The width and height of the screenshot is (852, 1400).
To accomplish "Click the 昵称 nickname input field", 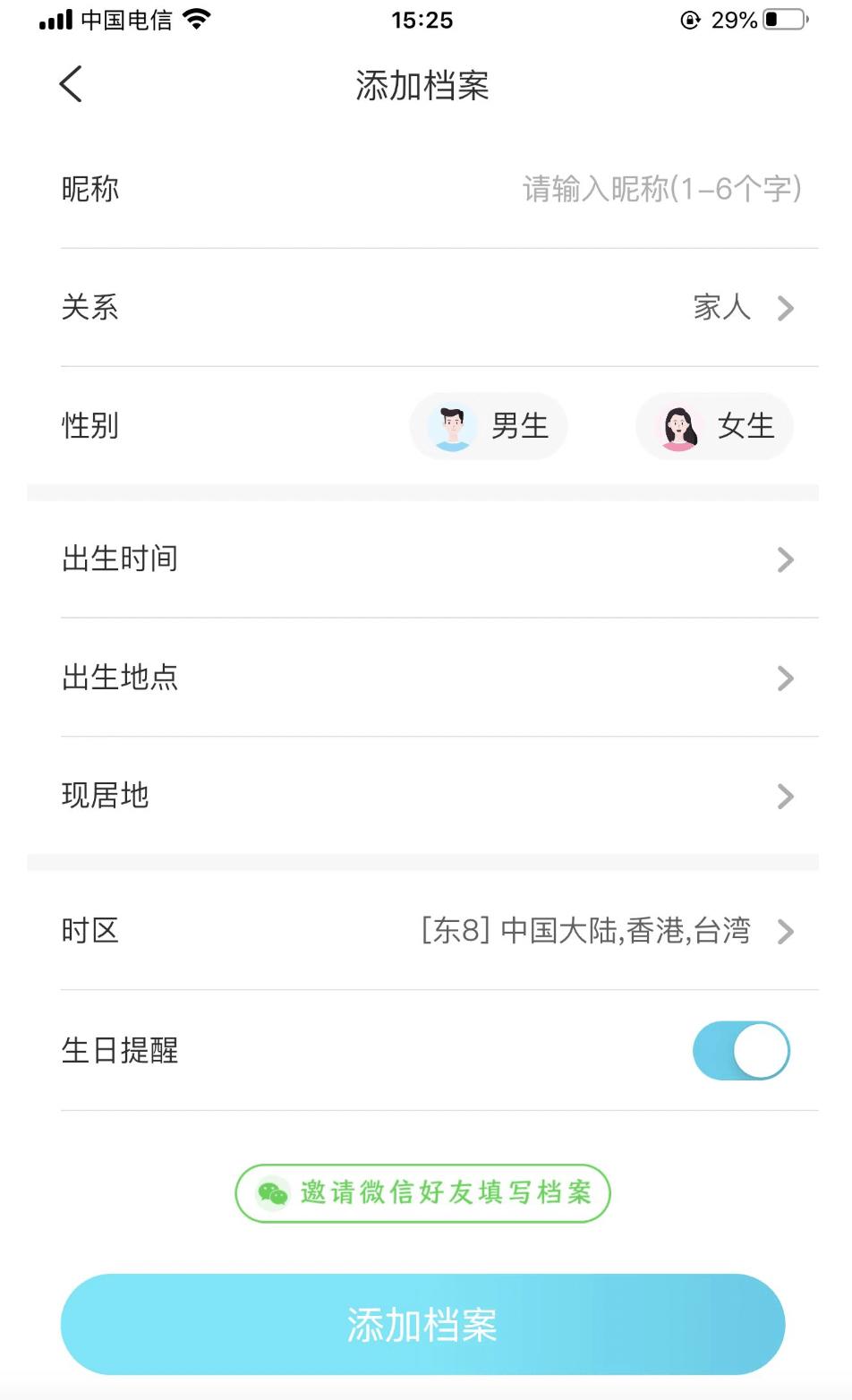I will pos(662,189).
